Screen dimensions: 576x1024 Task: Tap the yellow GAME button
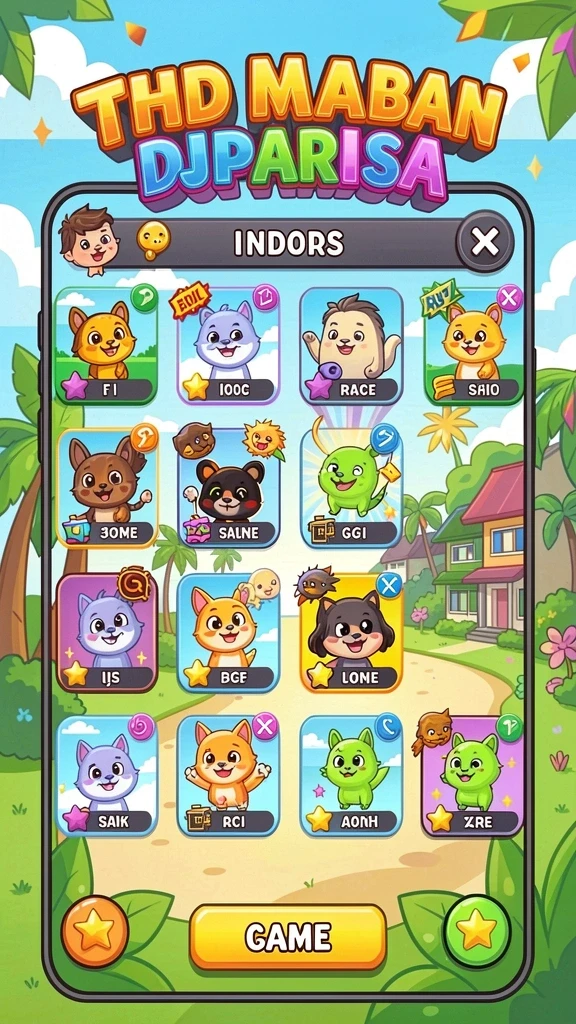tap(288, 936)
